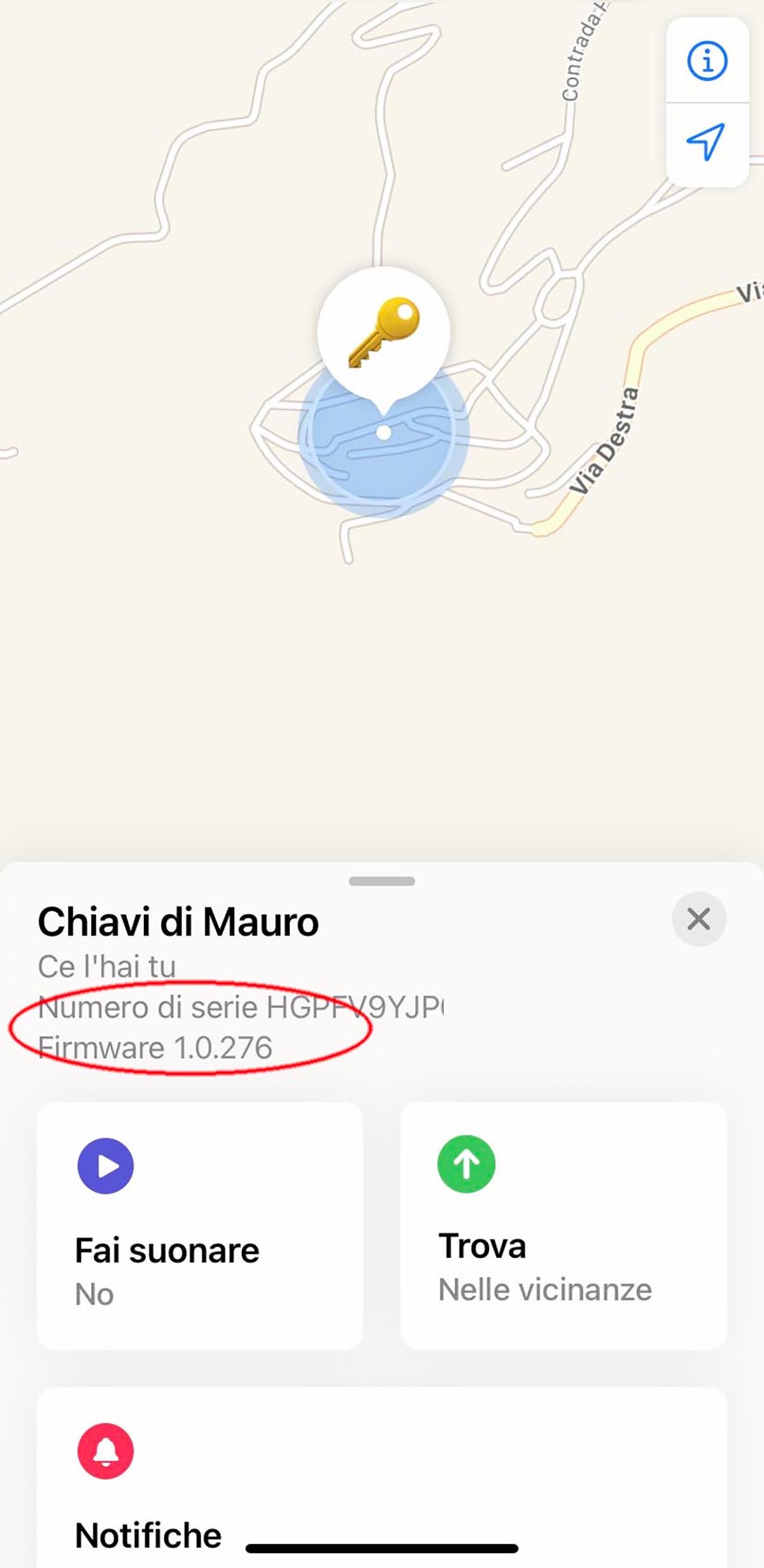This screenshot has width=764, height=1568.
Task: Tap the key marker on the map
Action: coord(383,332)
